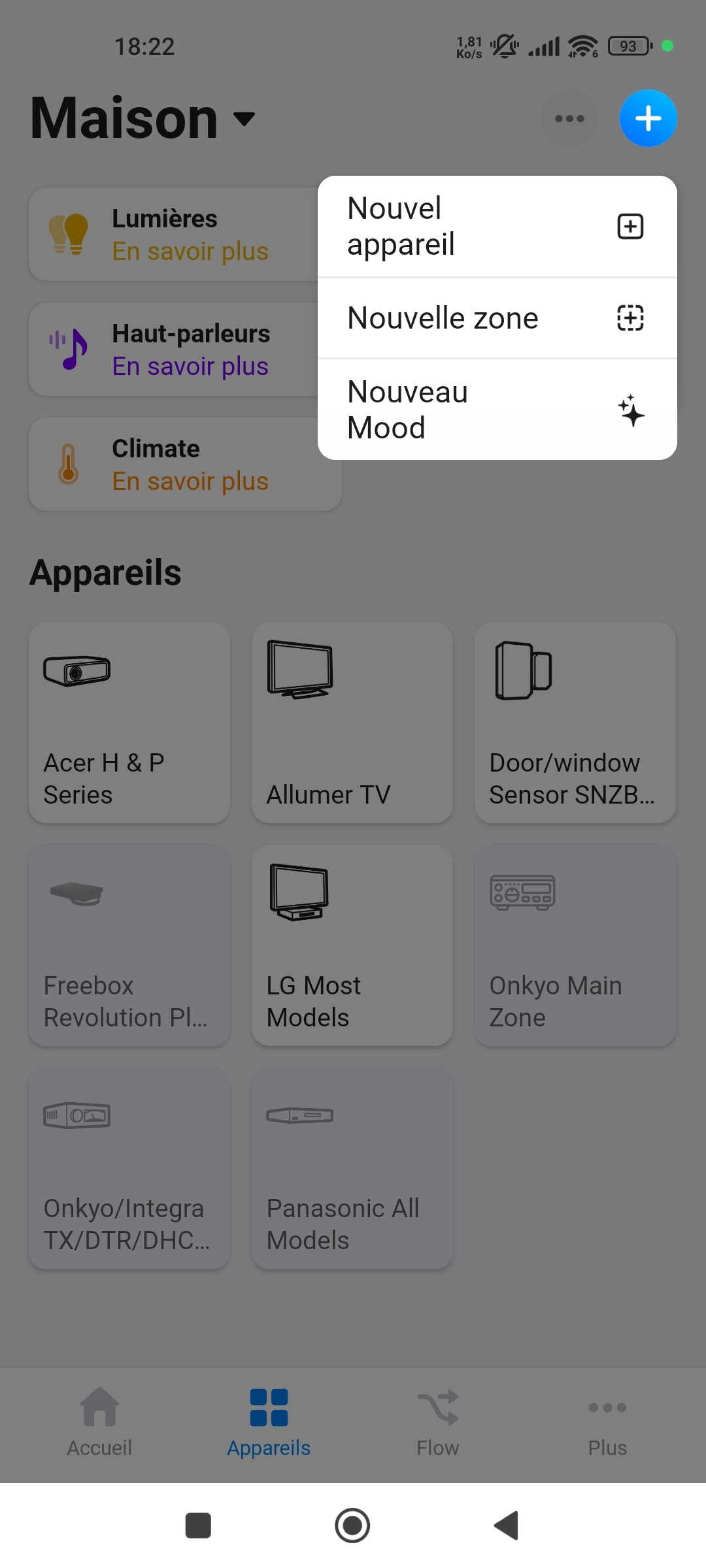This screenshot has width=706, height=1568.
Task: Open Onkyo/Integra TX/DTR/DHC tile
Action: click(x=129, y=1168)
